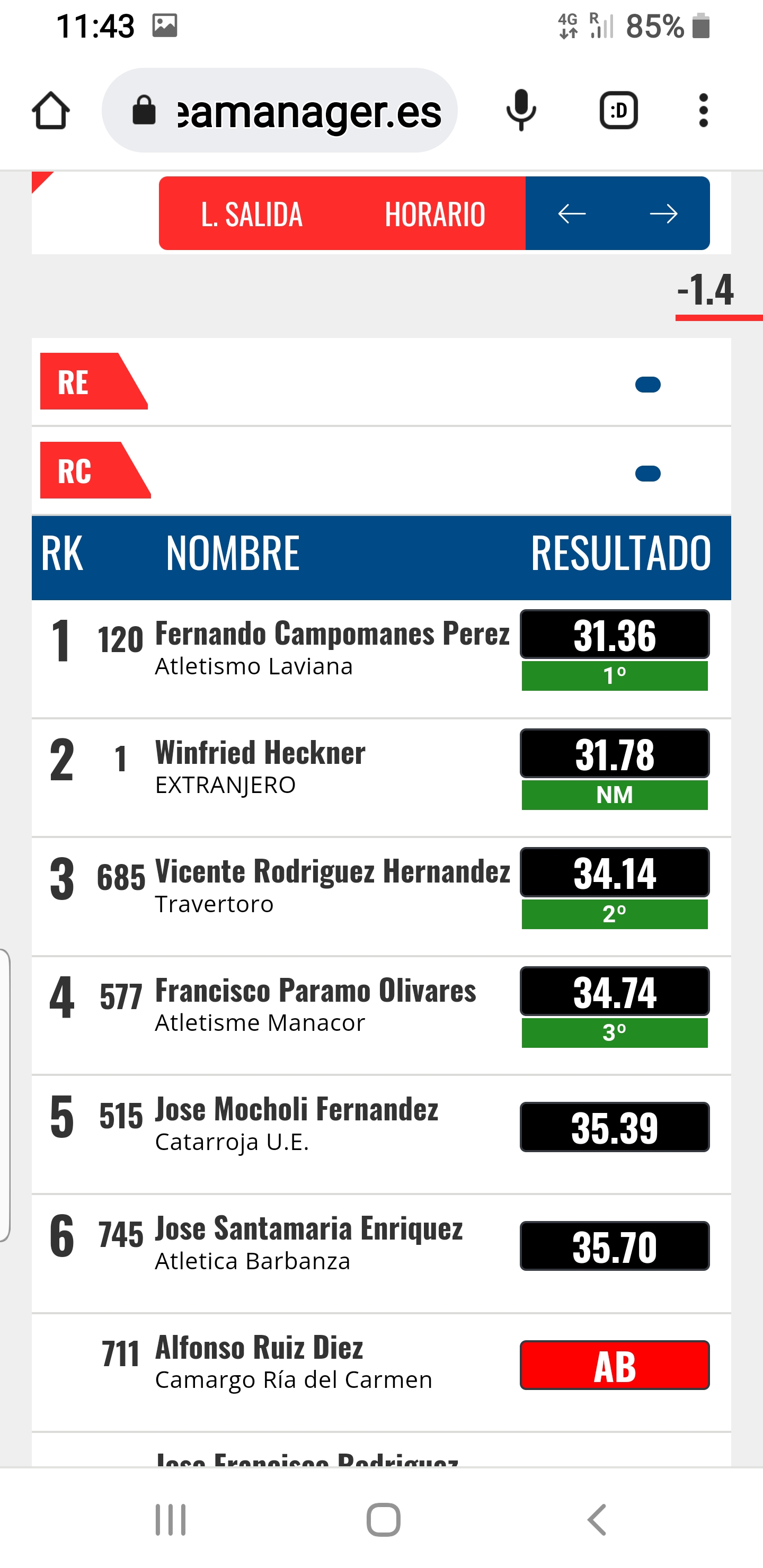The height and width of the screenshot is (1568, 763).
Task: Open the tab switcher
Action: tap(619, 111)
